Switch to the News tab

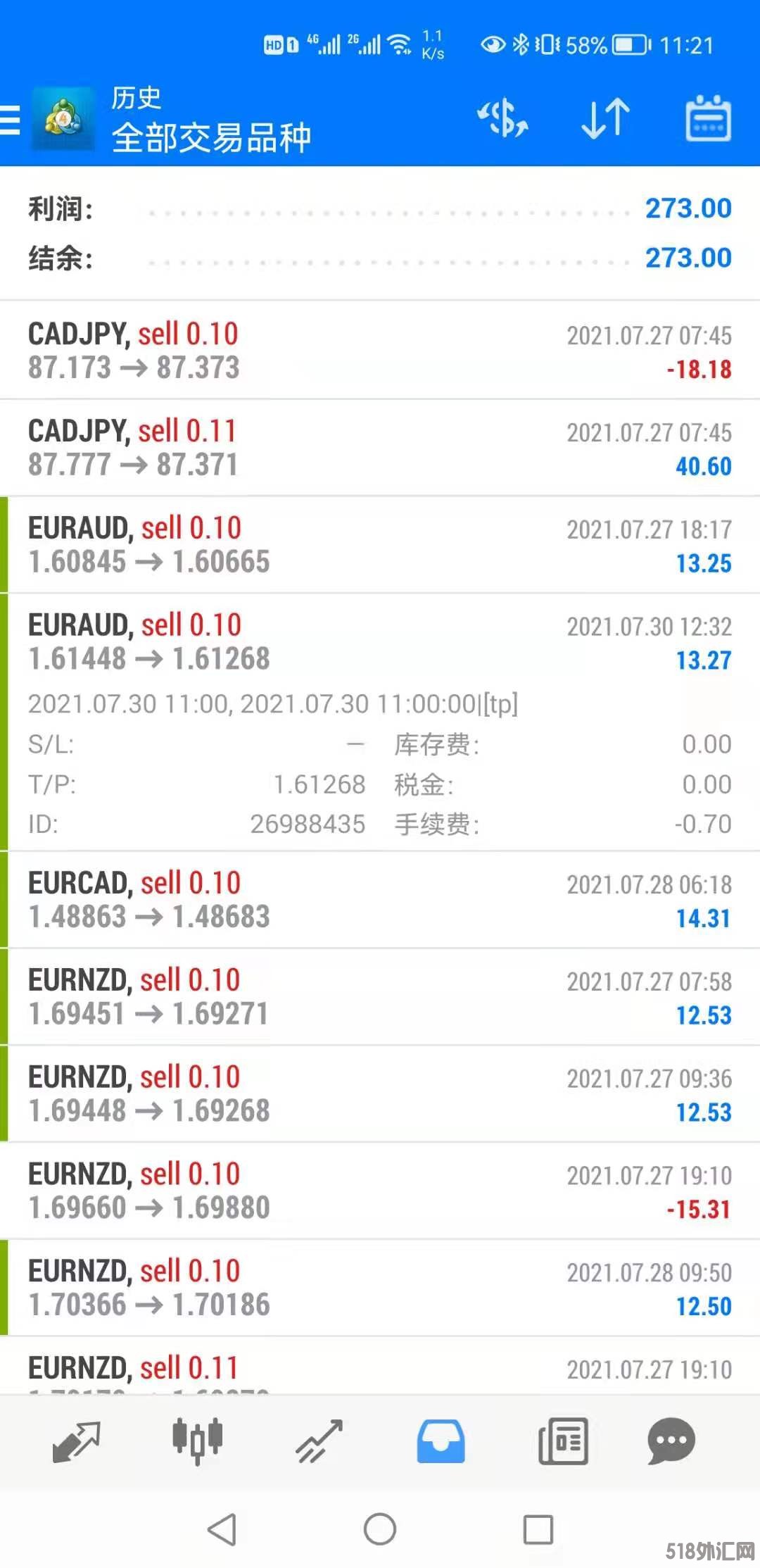click(x=563, y=1441)
